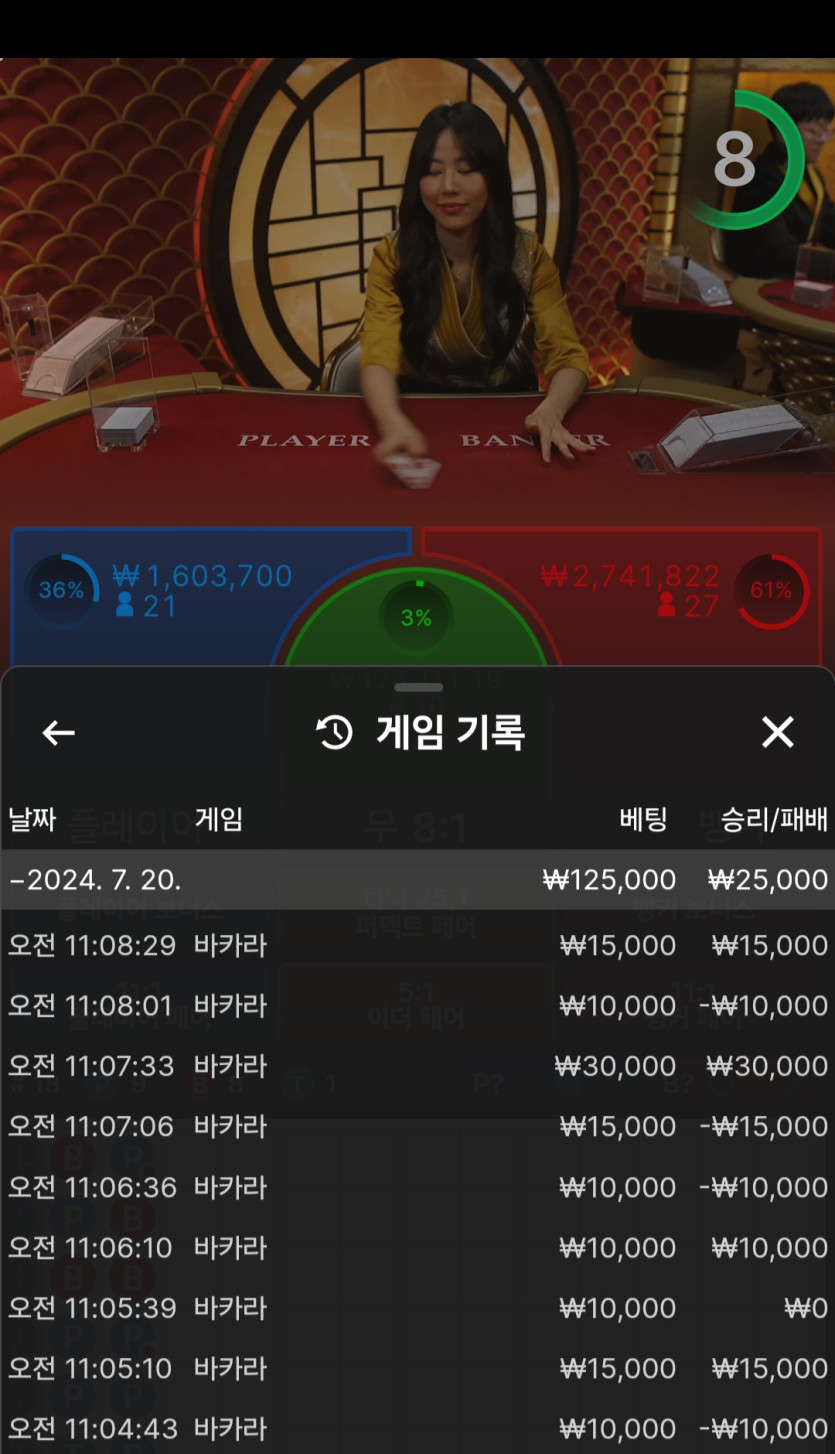Open the 오전 11:08:29 바카라 record

[417, 945]
